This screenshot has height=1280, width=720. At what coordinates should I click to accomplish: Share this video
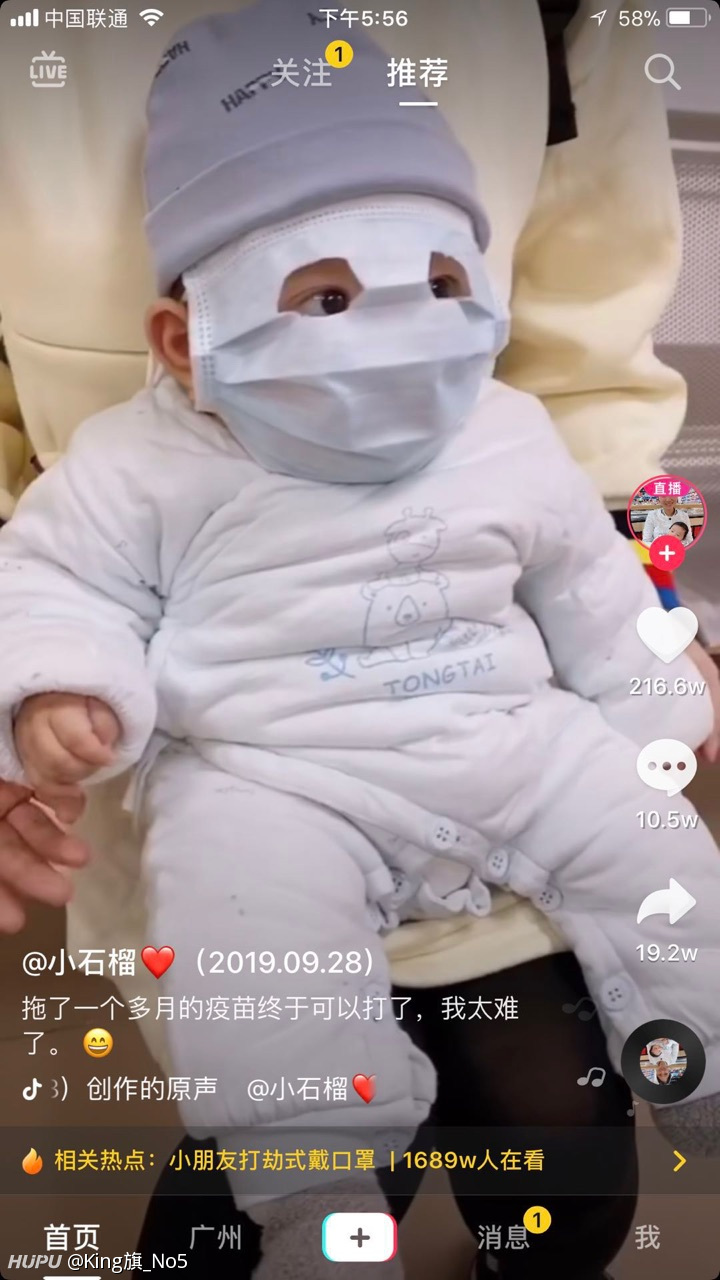pos(667,902)
